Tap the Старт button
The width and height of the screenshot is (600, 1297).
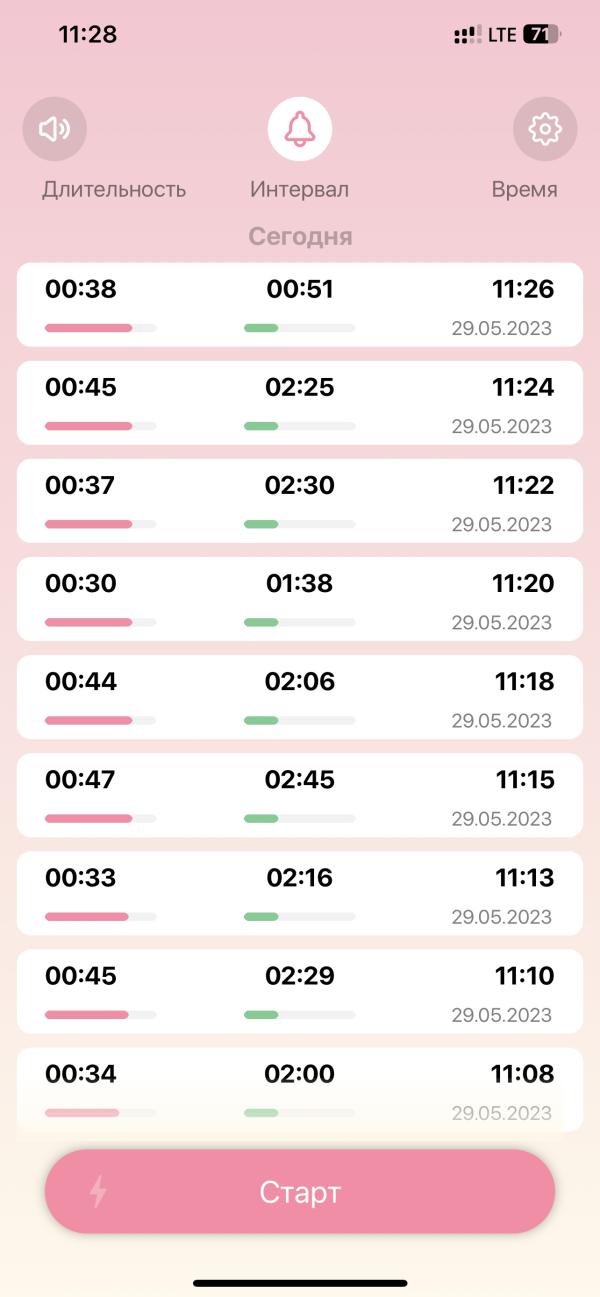[x=300, y=1191]
